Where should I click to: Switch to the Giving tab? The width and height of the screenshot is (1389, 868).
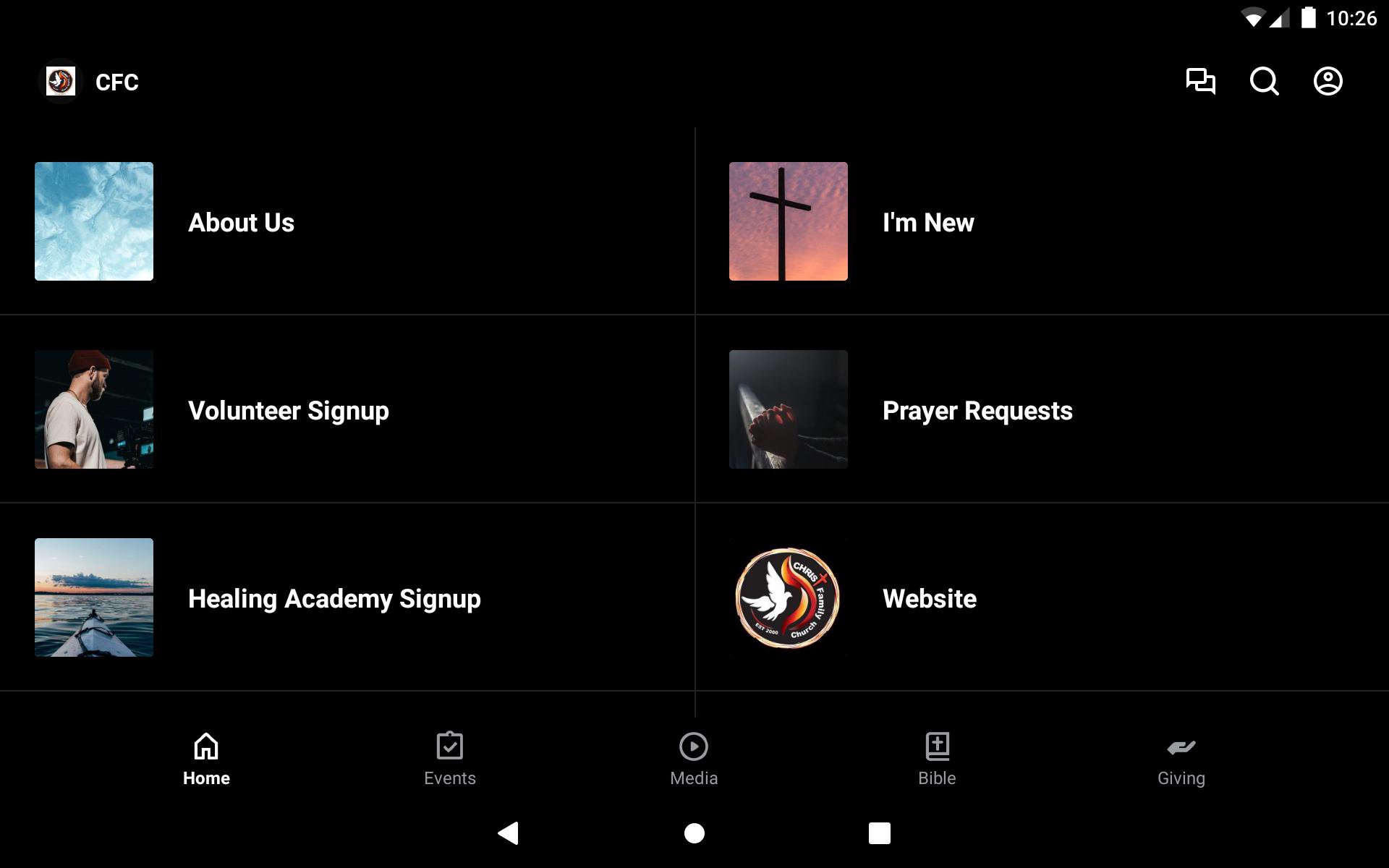(x=1181, y=759)
